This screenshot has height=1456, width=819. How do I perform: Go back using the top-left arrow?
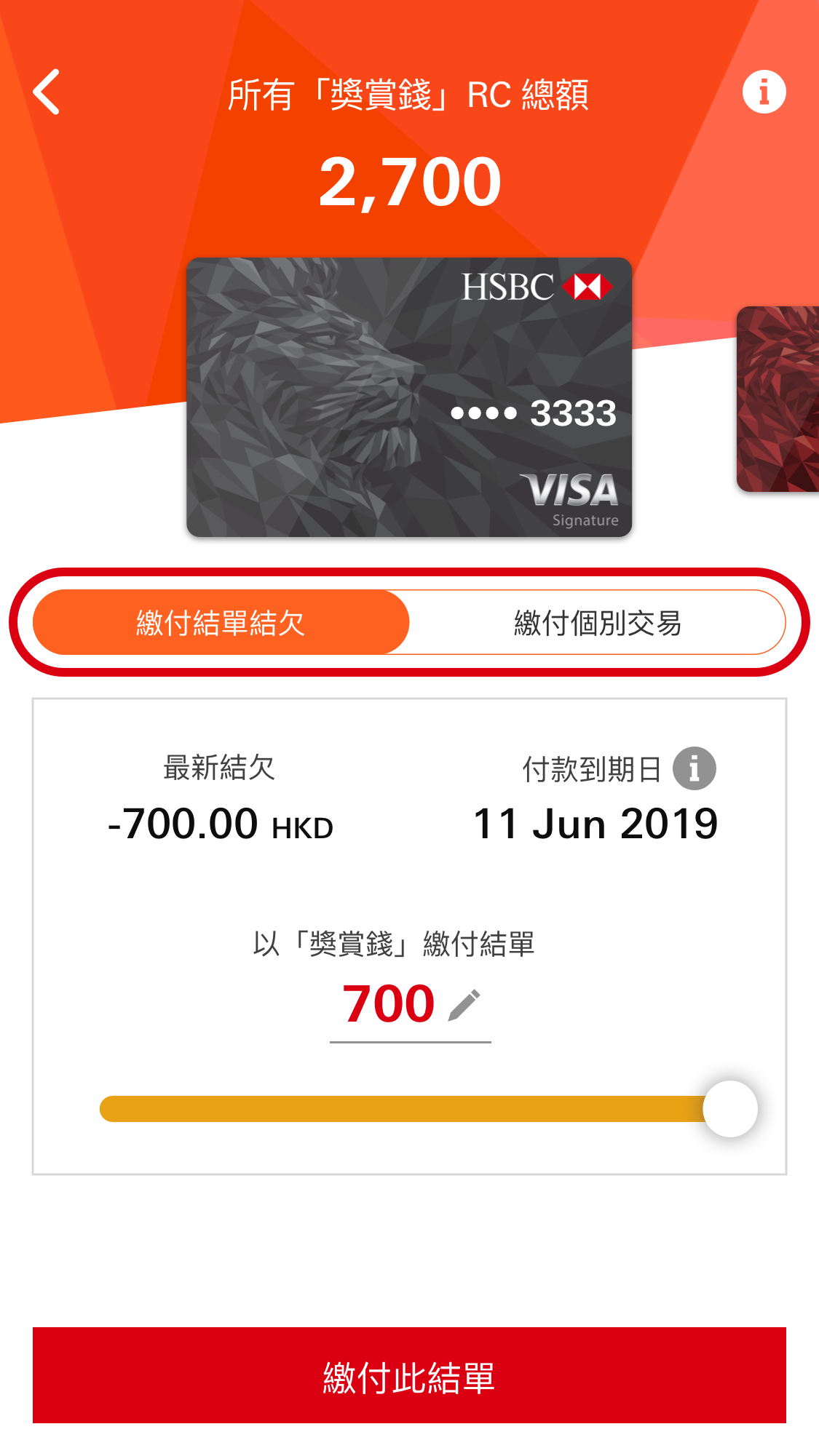(x=47, y=92)
